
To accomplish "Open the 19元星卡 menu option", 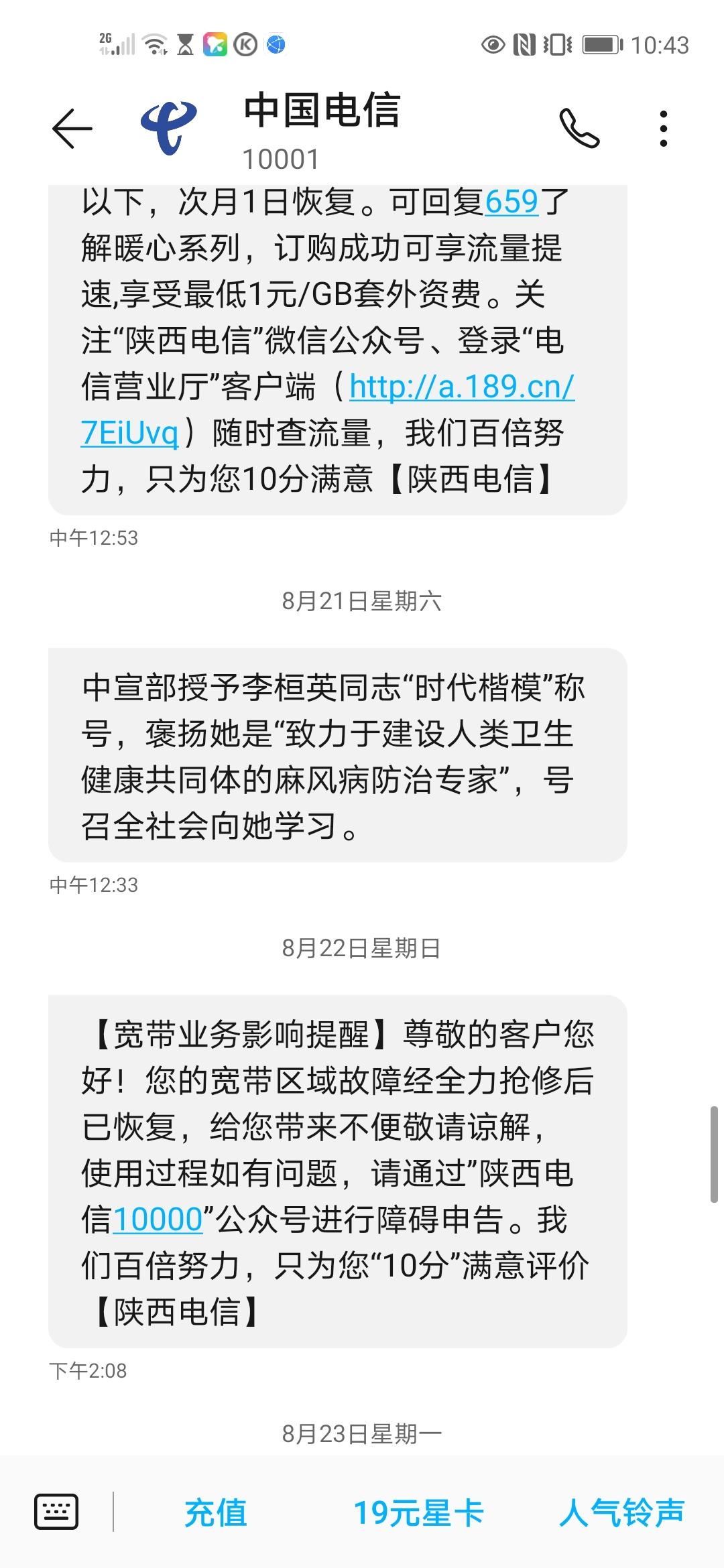I will point(419,1513).
